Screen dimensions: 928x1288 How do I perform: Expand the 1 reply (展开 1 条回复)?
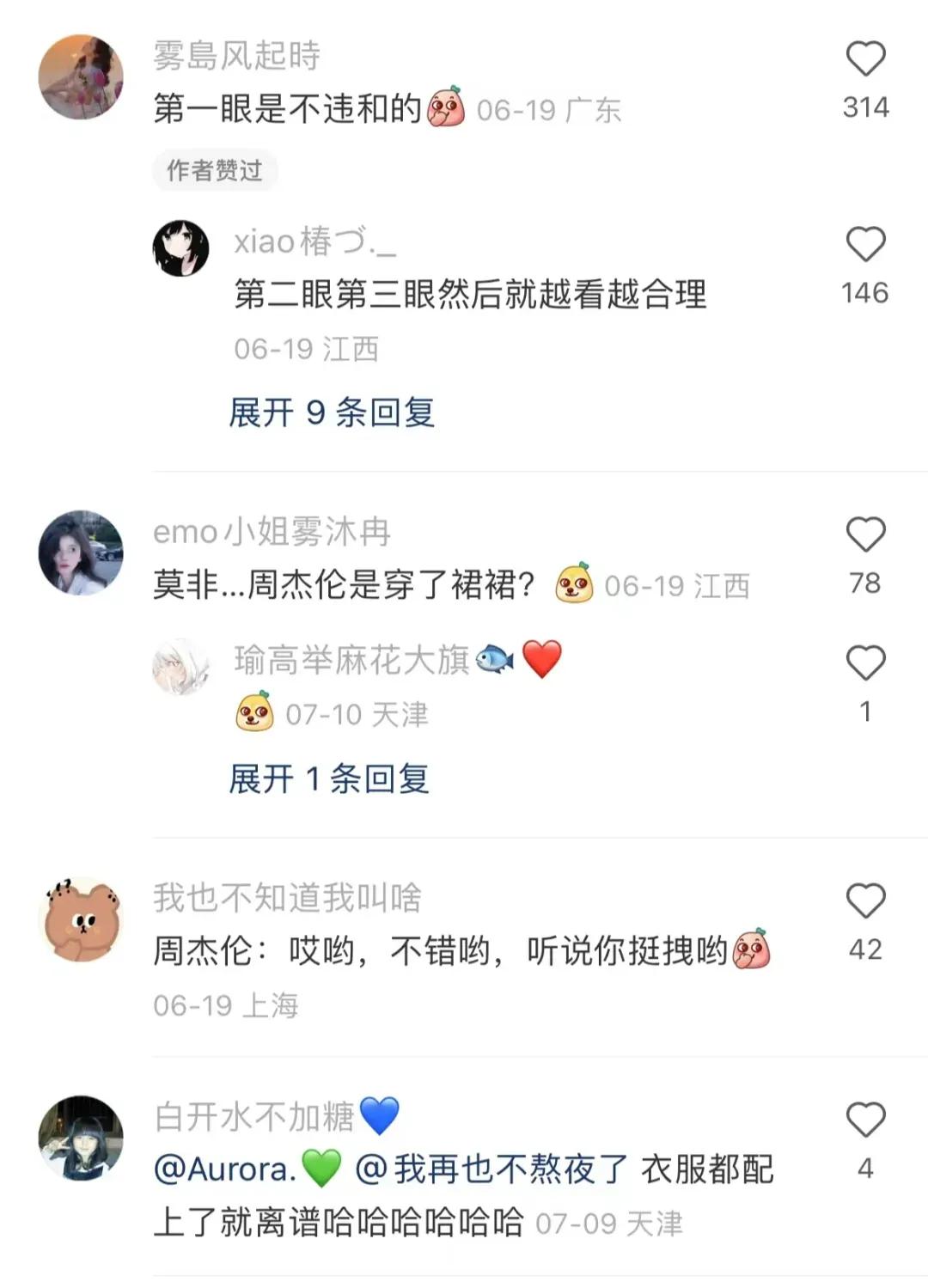(329, 778)
